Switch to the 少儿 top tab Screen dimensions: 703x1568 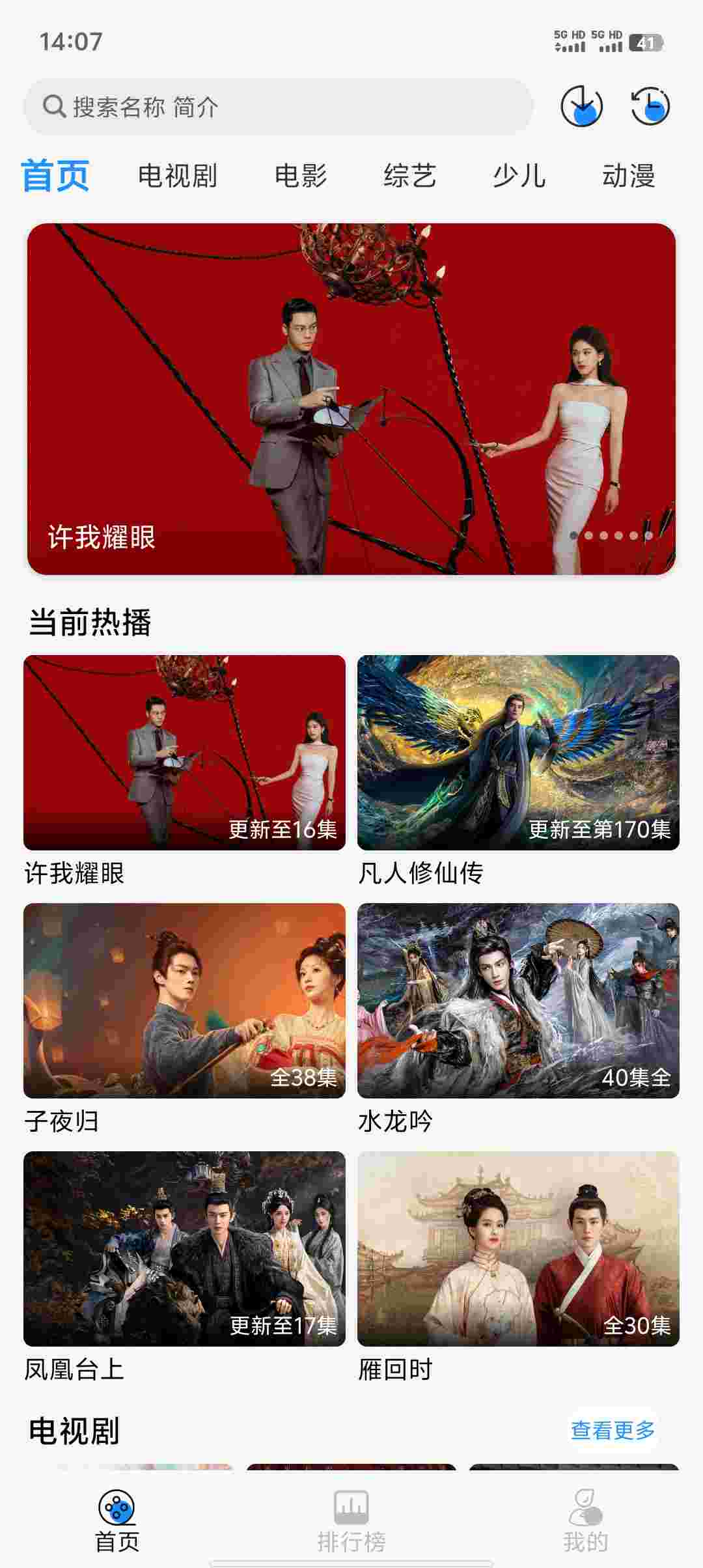(x=519, y=176)
